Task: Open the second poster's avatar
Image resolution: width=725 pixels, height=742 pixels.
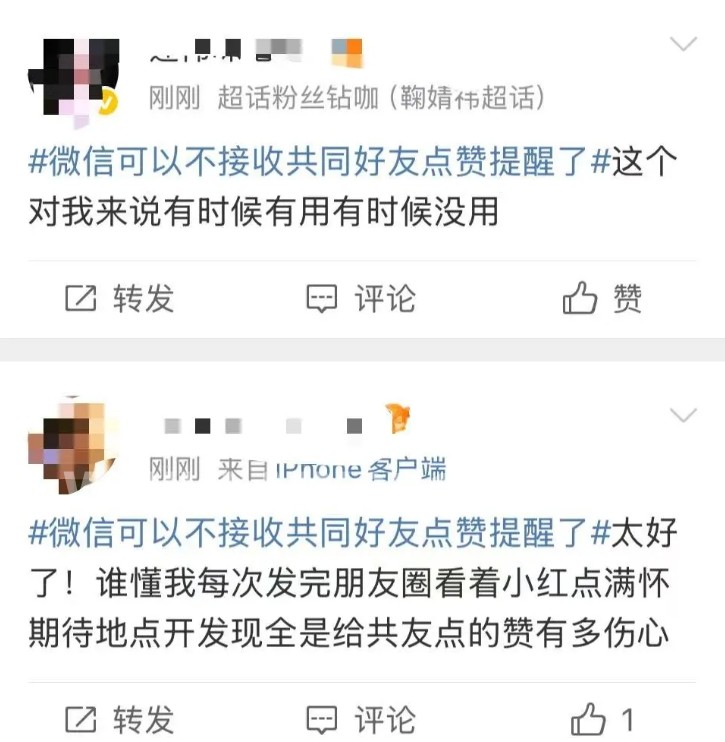Action: pos(73,446)
